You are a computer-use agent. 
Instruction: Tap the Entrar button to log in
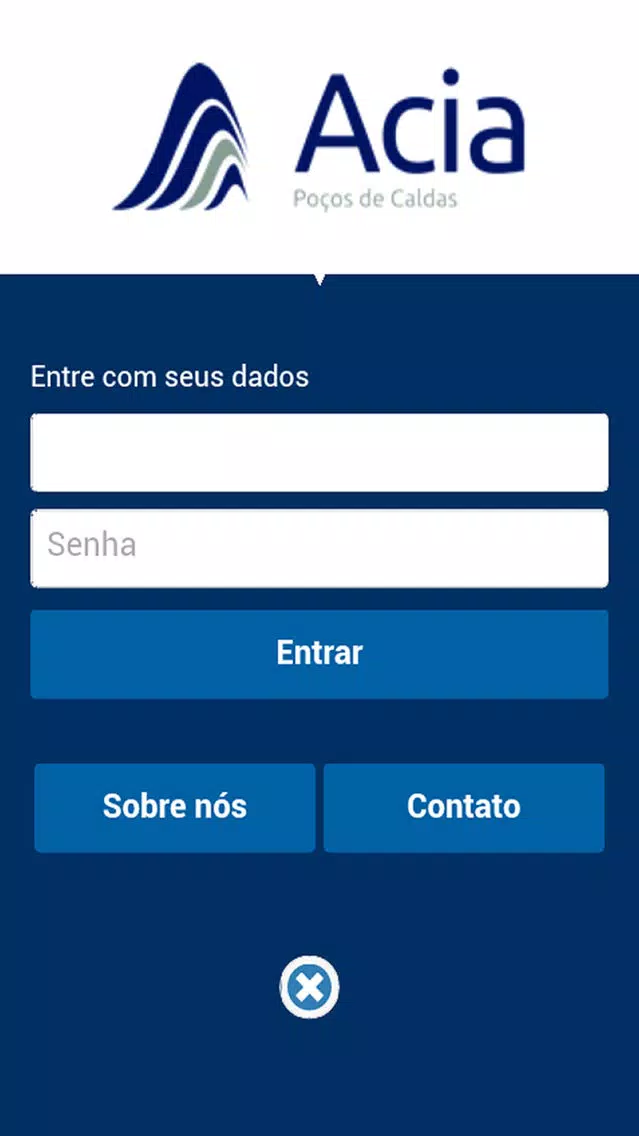pyautogui.click(x=320, y=654)
